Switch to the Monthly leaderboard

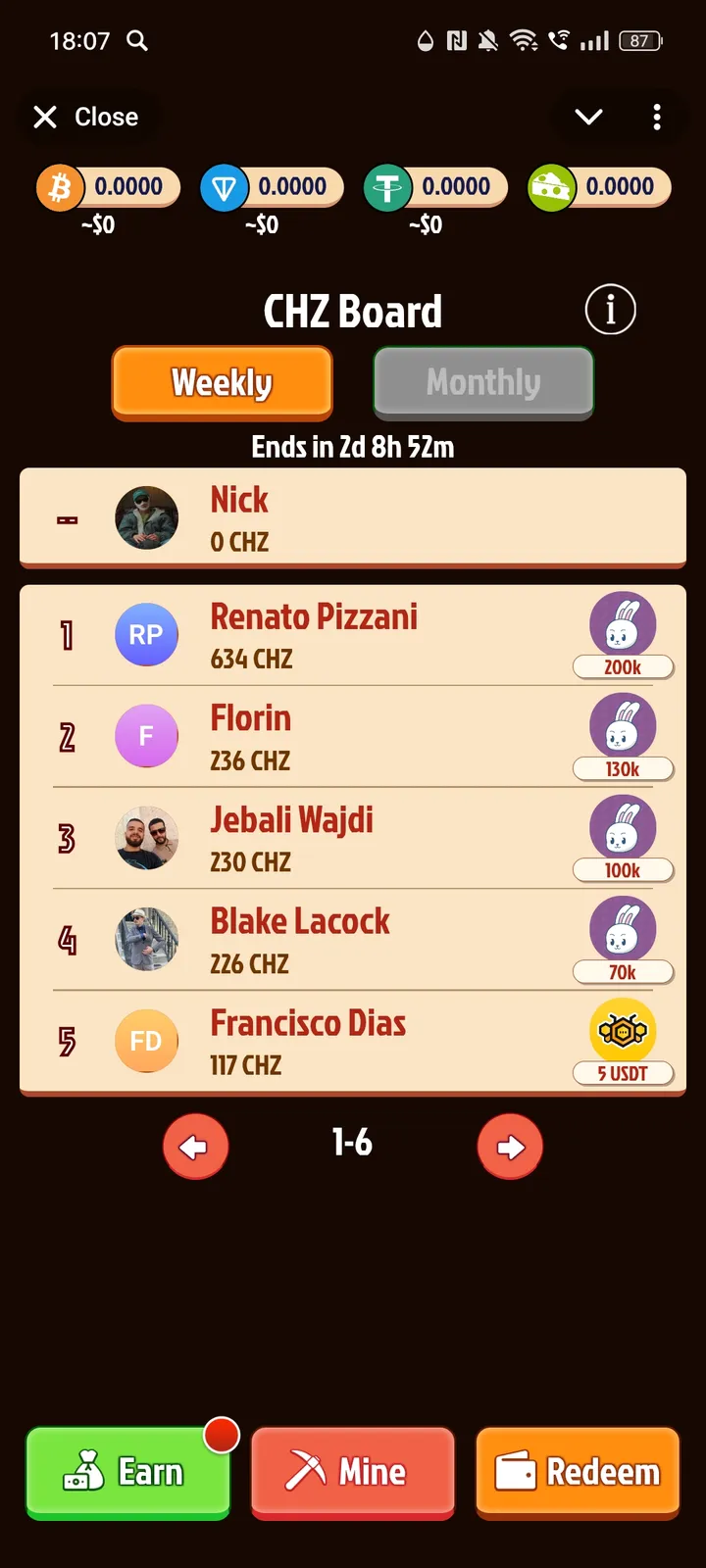click(482, 383)
